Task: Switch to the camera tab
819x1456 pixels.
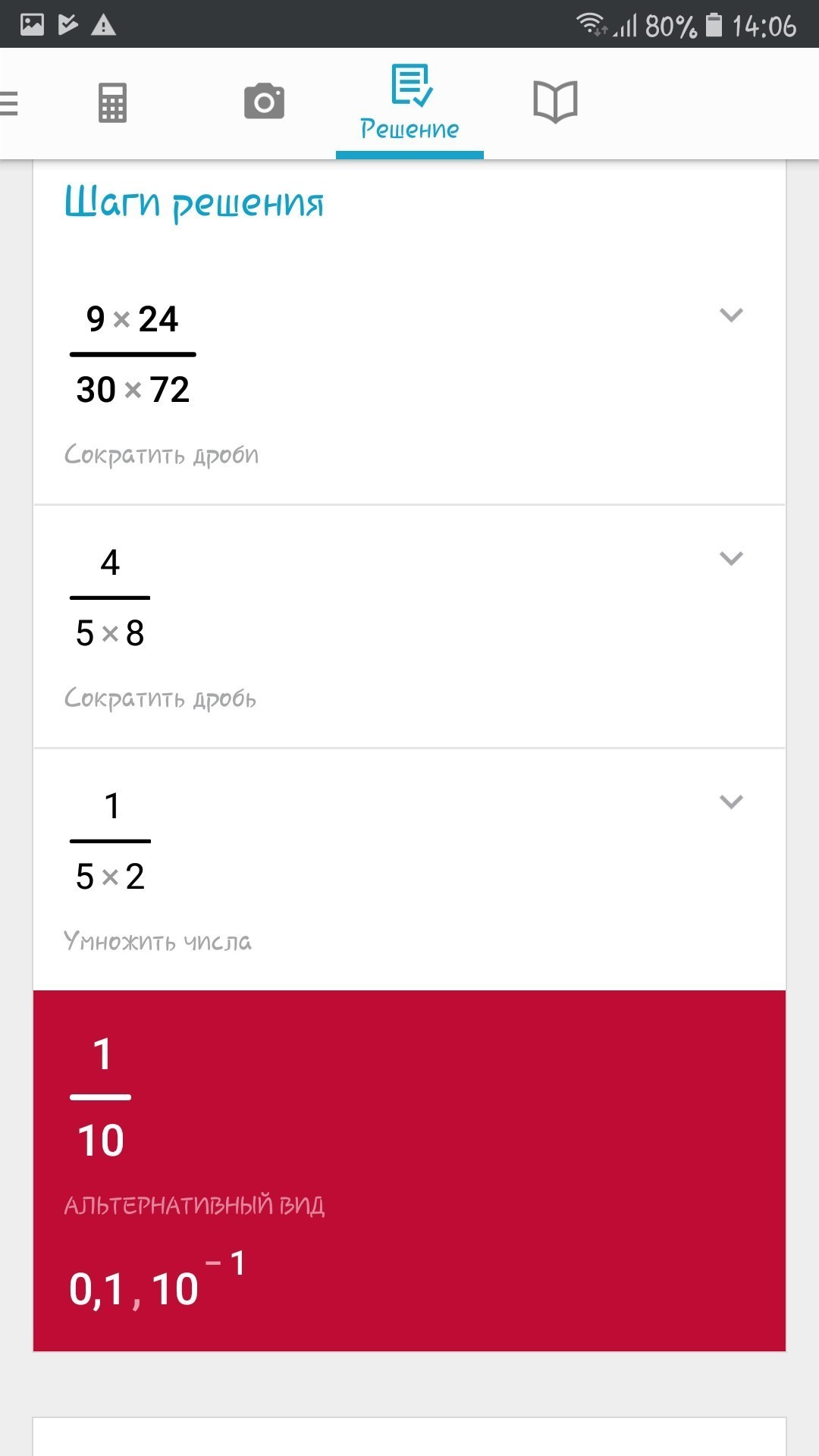Action: pyautogui.click(x=264, y=102)
